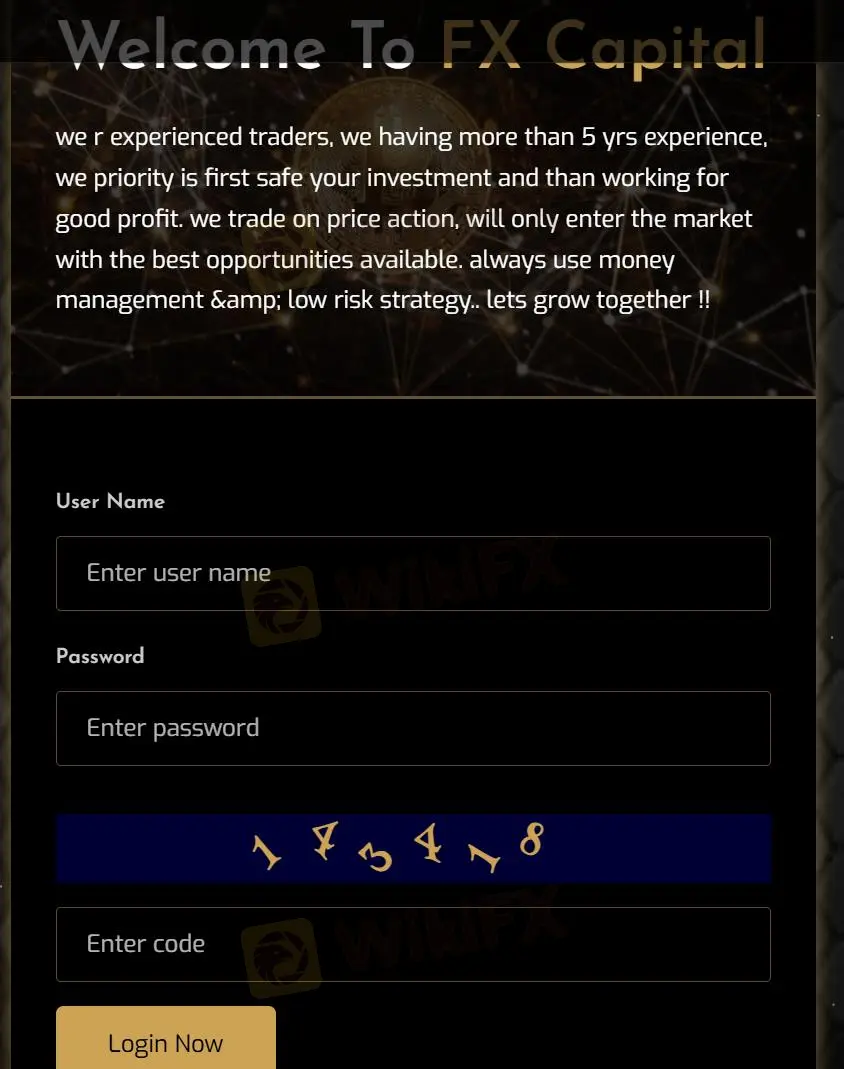Focus the Enter user name field

[x=412, y=573]
